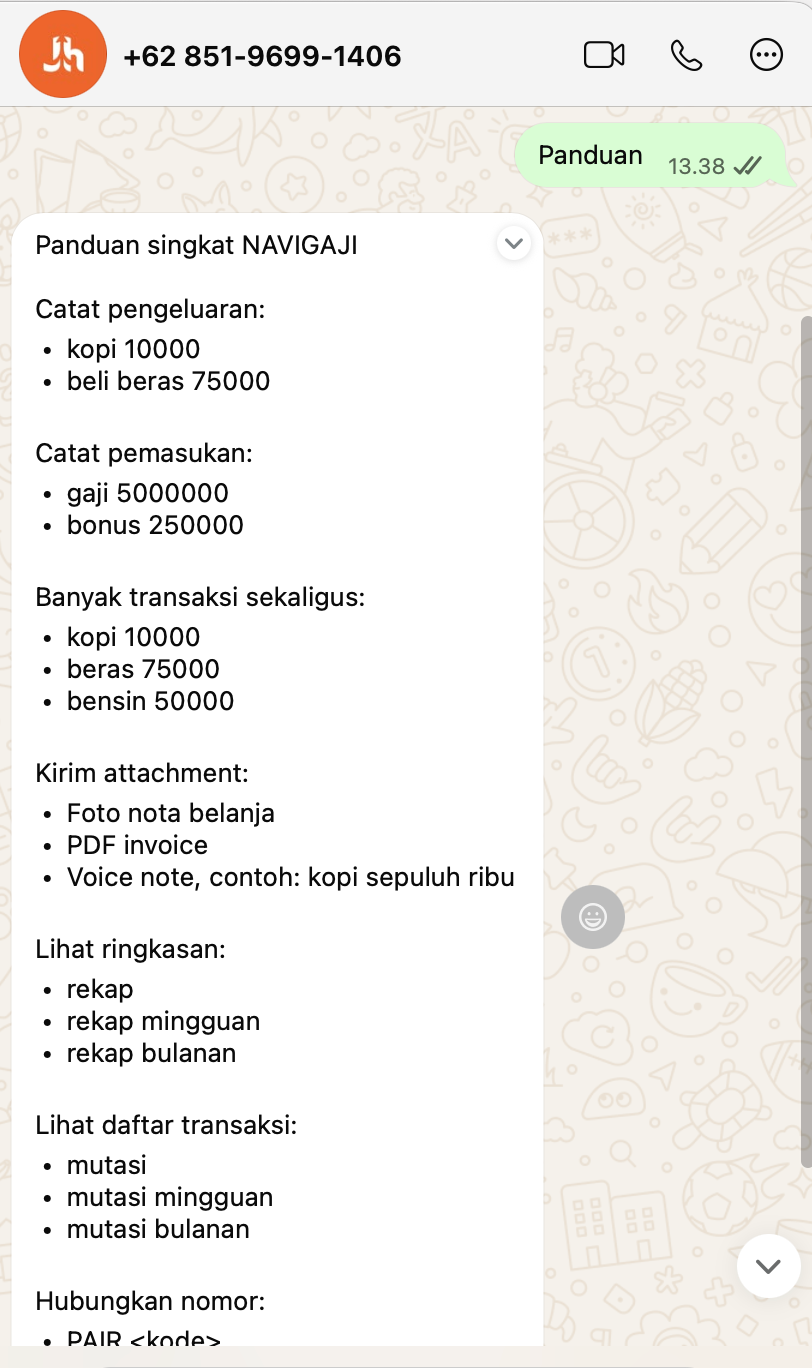React to the guide message with an emoji
Viewport: 812px width, 1368px height.
click(x=593, y=916)
